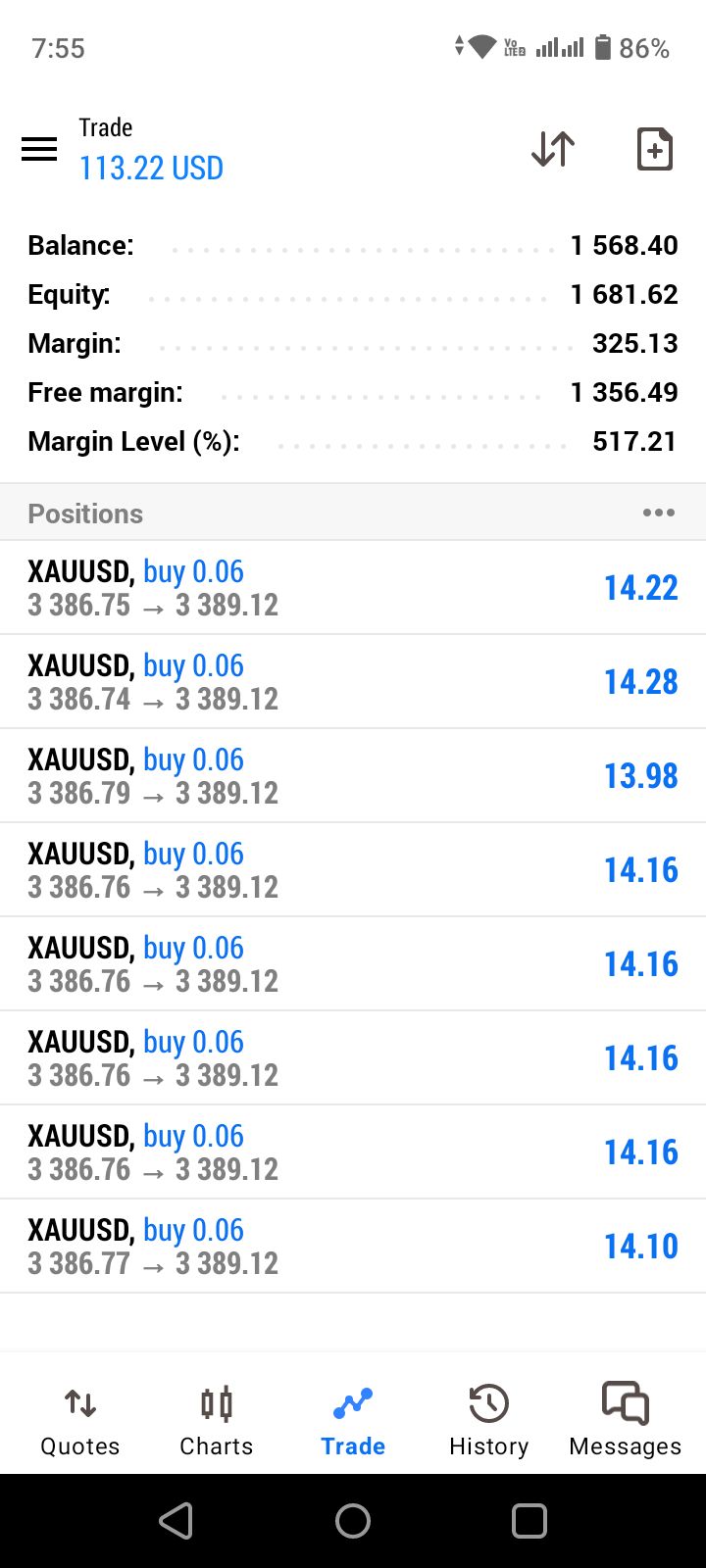Create a new order

point(654,149)
